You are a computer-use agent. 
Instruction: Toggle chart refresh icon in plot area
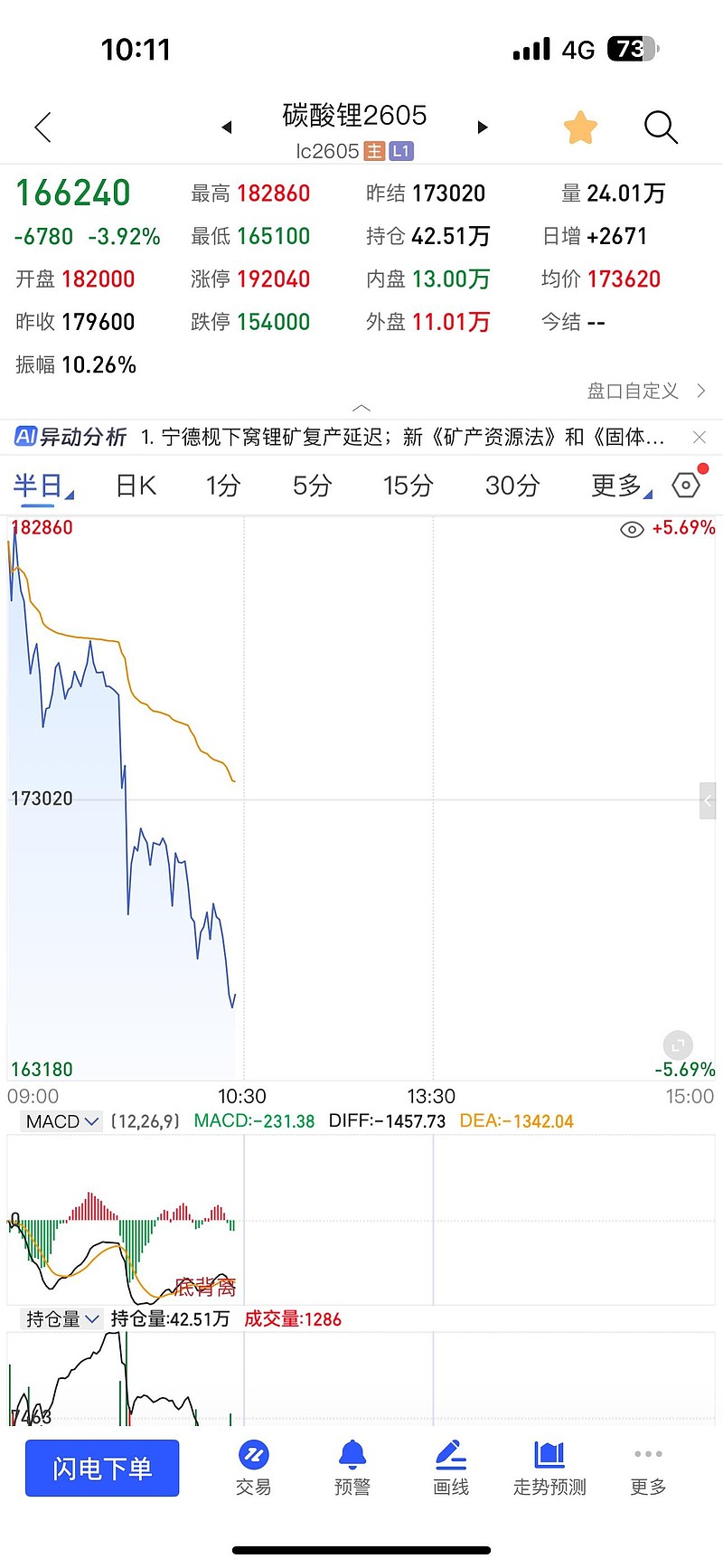[x=678, y=1044]
